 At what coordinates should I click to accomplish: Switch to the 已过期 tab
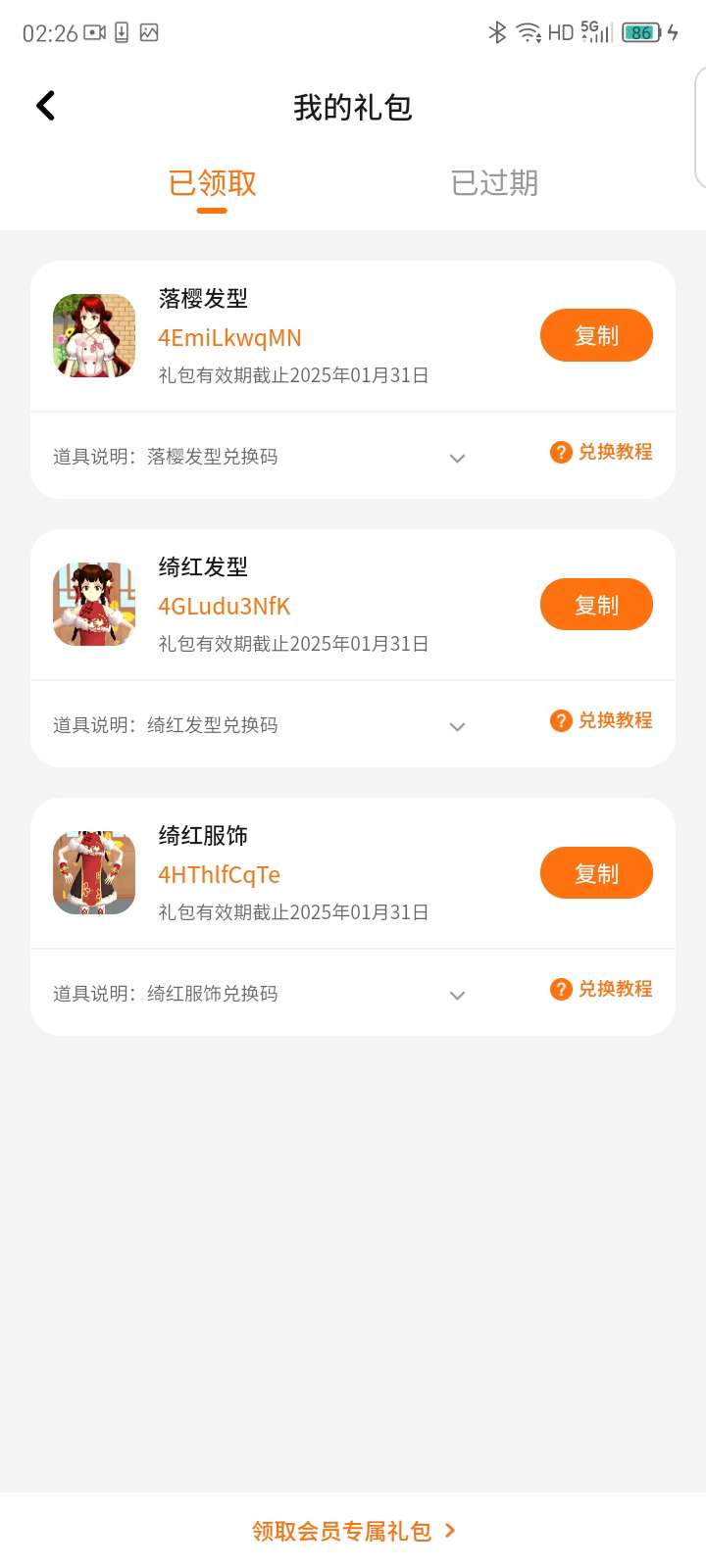point(494,183)
